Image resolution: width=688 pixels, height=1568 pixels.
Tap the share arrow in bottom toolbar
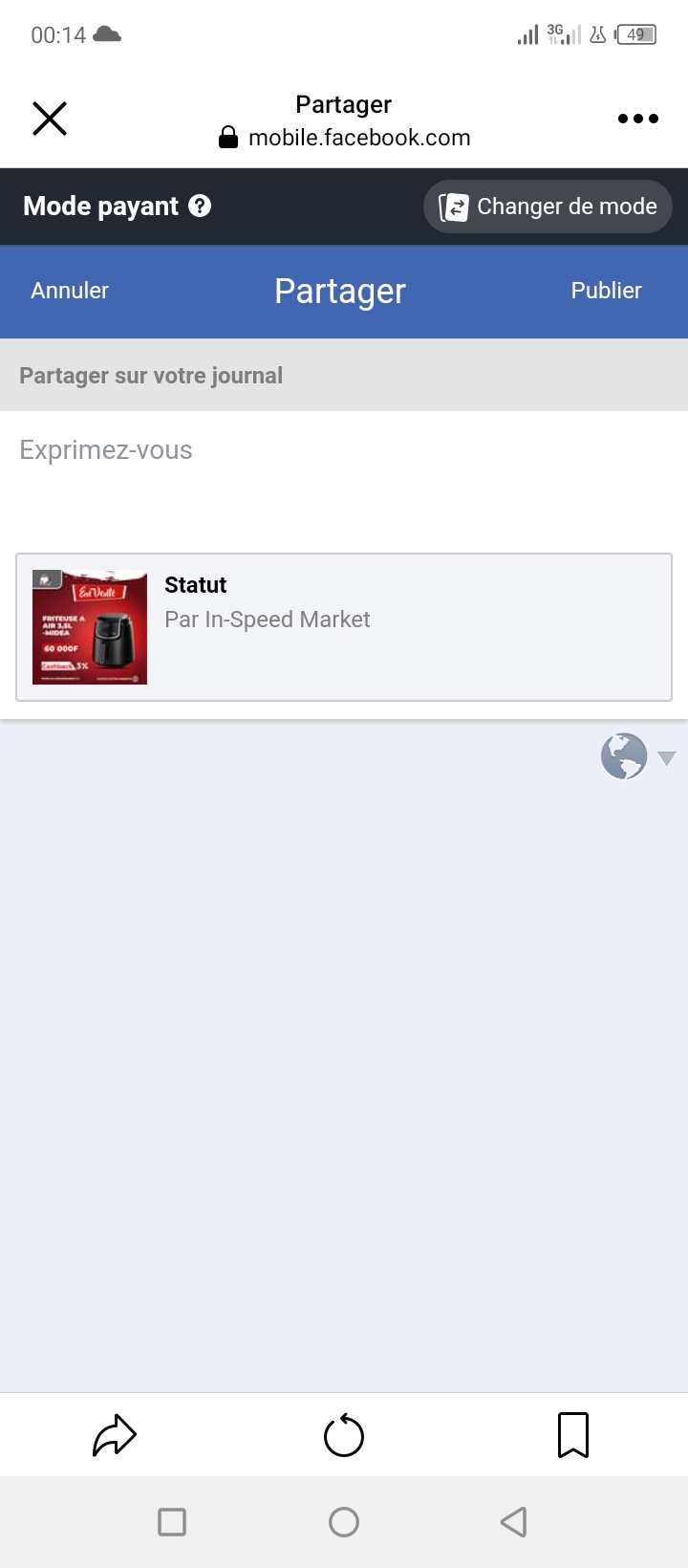click(115, 1435)
